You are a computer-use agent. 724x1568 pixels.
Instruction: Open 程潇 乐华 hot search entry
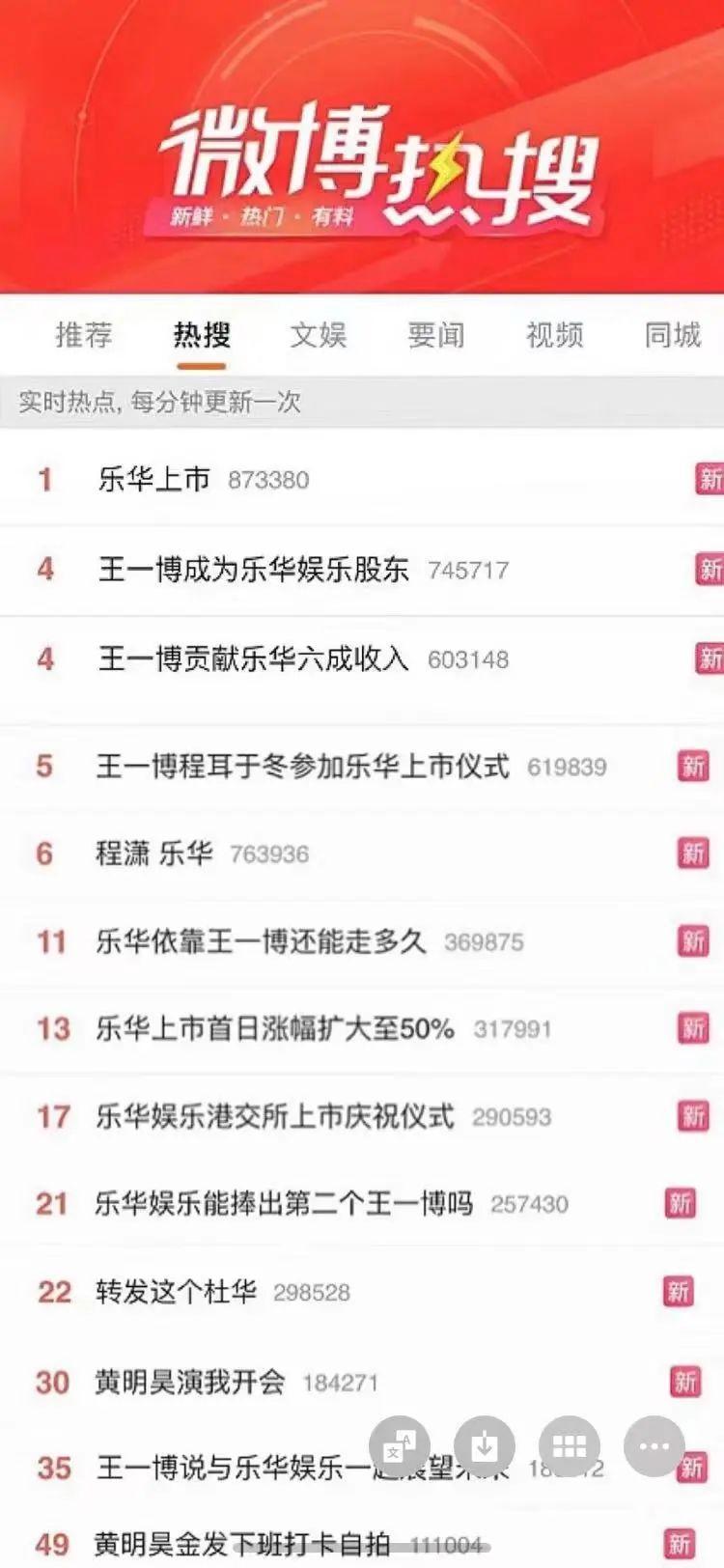tap(154, 854)
